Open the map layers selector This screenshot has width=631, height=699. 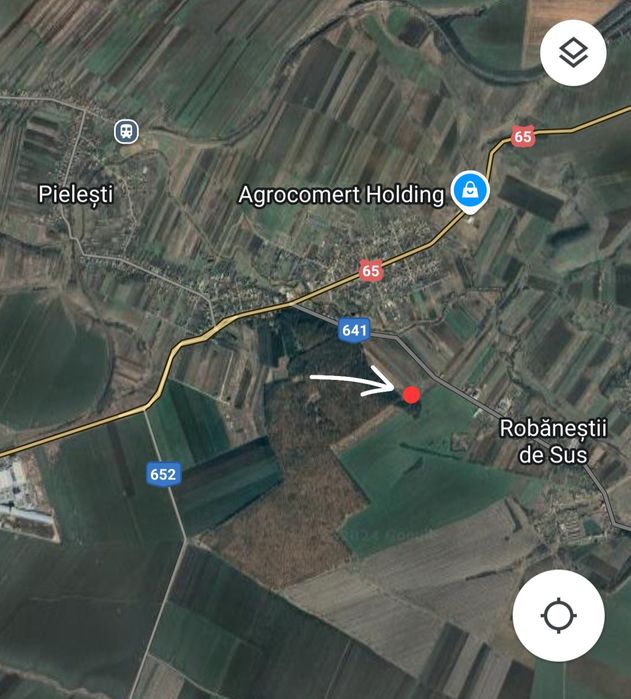click(573, 53)
